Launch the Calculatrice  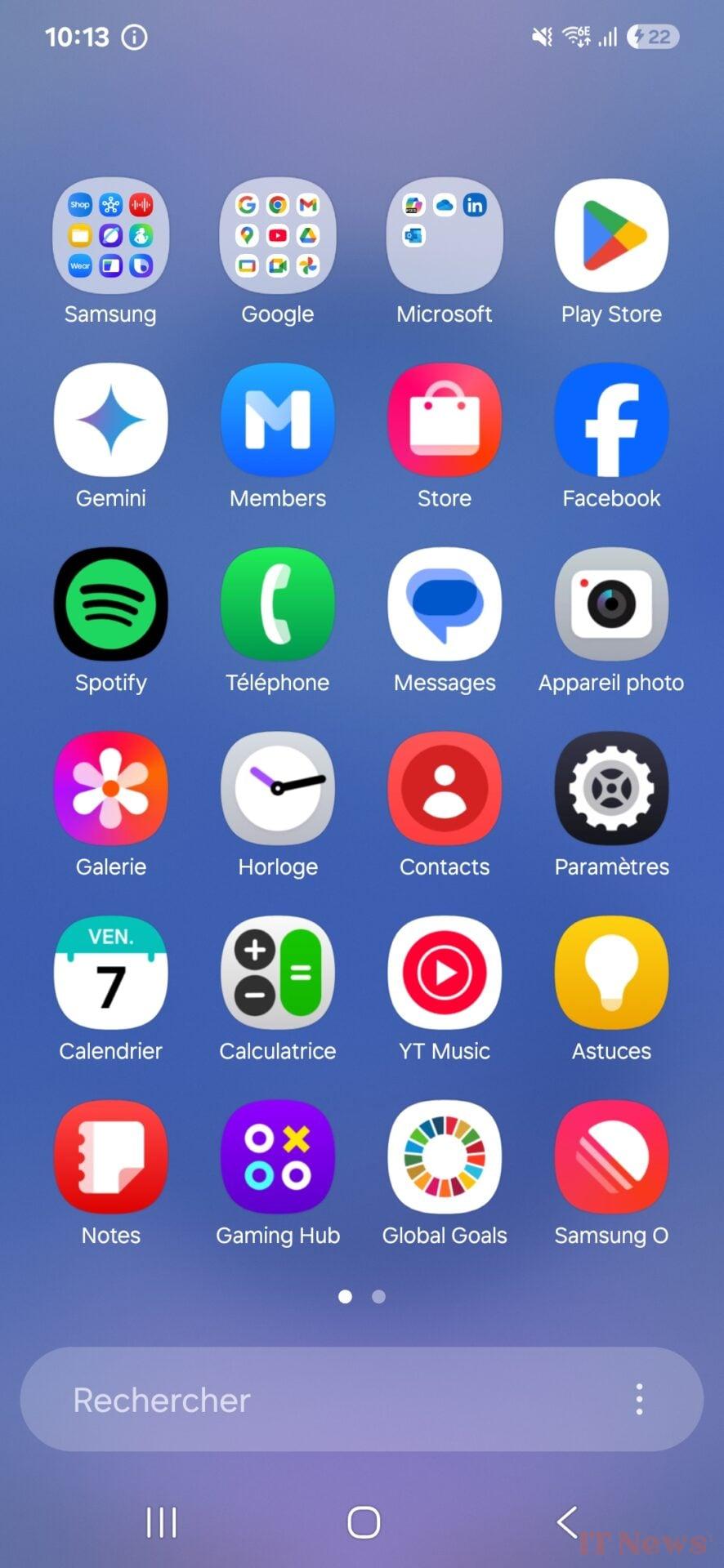click(278, 972)
